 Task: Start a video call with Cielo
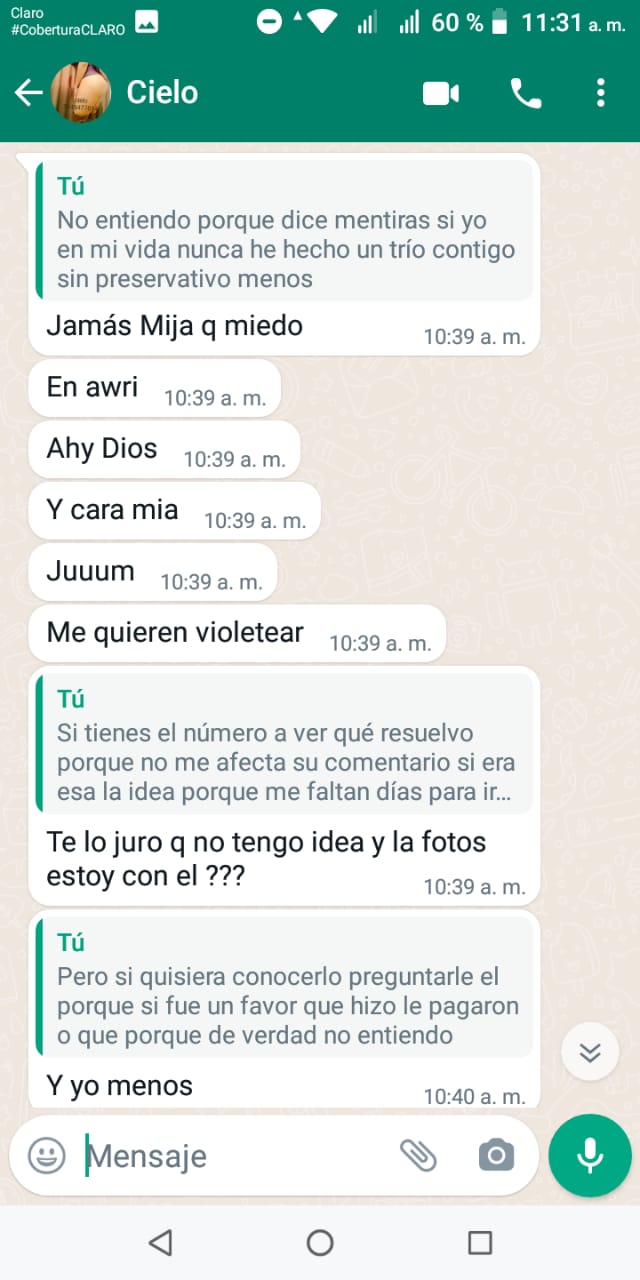pyautogui.click(x=441, y=93)
